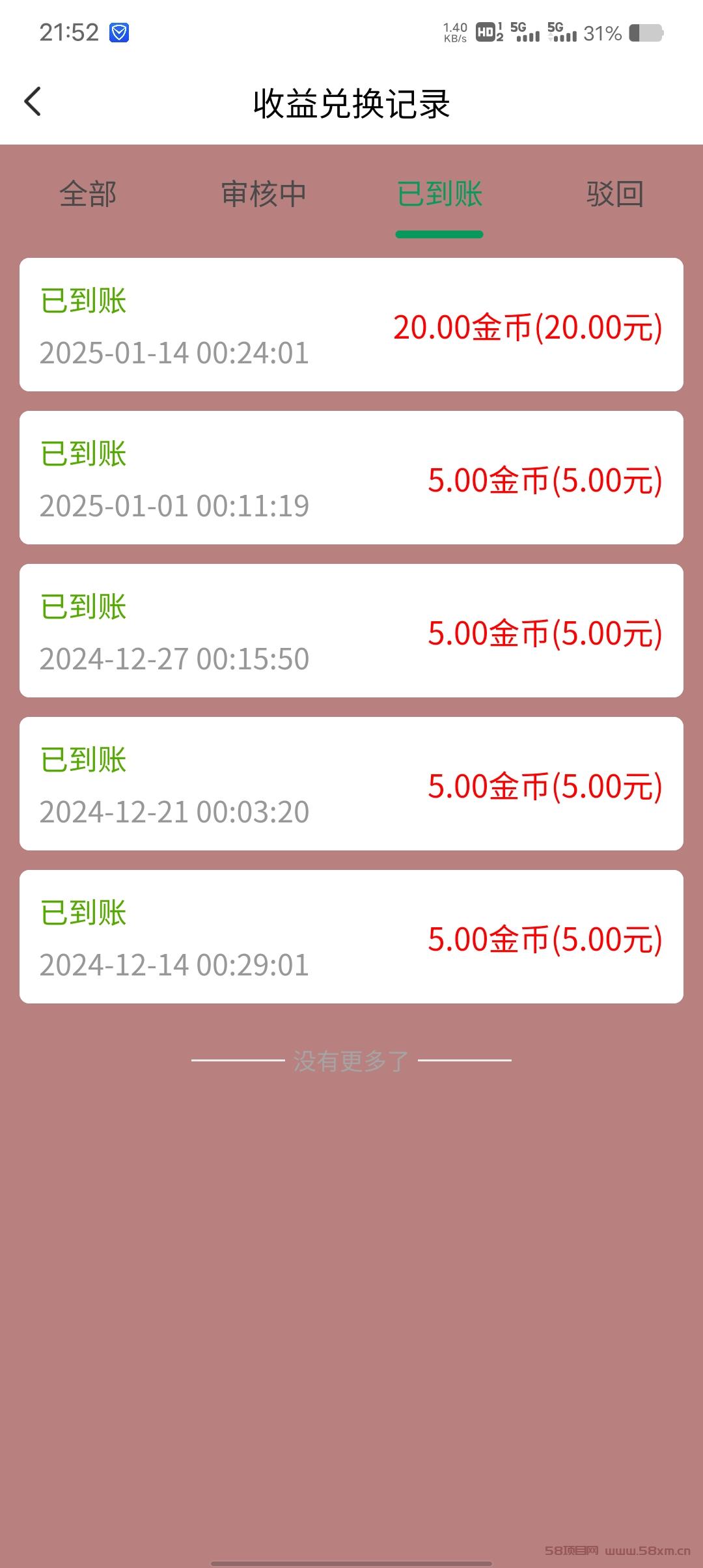Show records under the 审核中 tab

click(264, 194)
